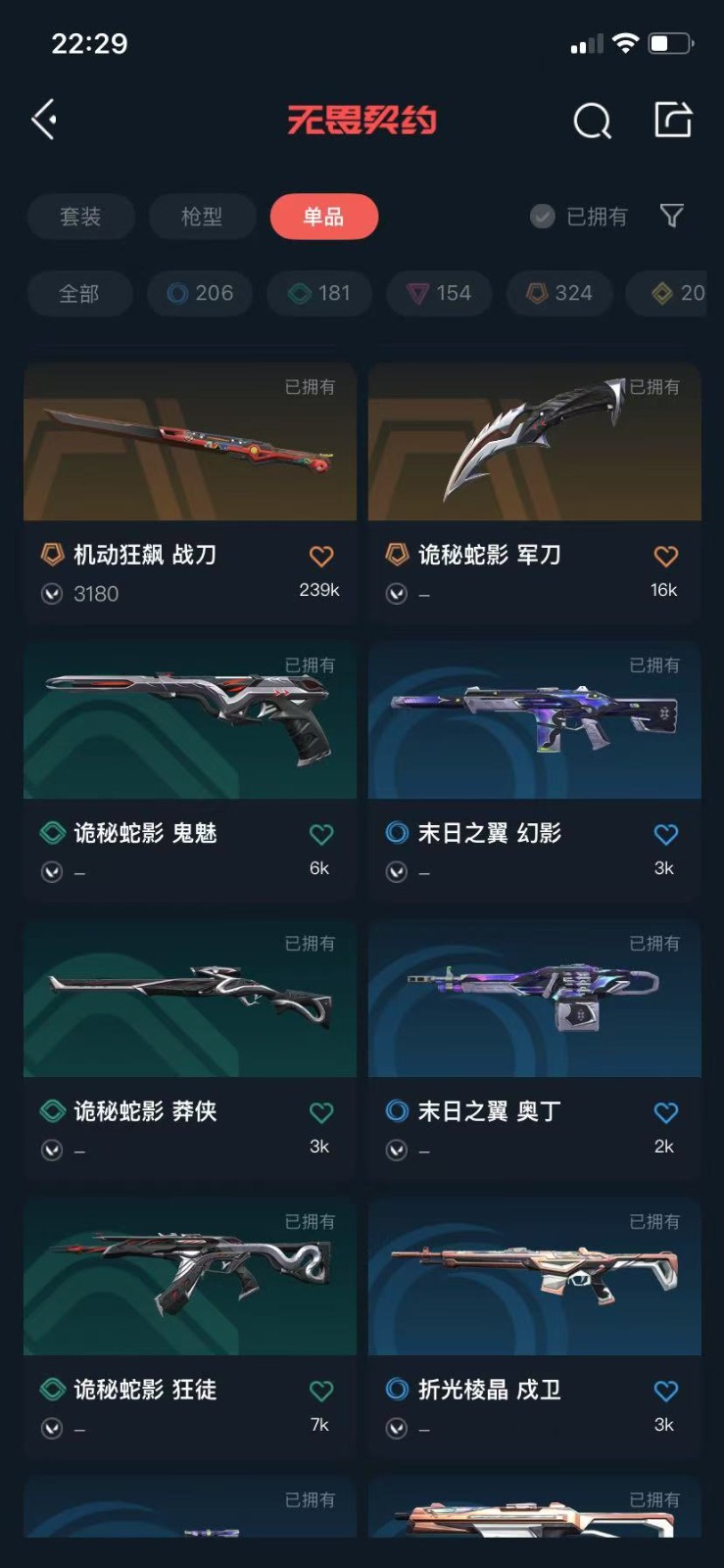Filter by the 181 tier chip
This screenshot has width=724, height=1568.
[x=319, y=293]
